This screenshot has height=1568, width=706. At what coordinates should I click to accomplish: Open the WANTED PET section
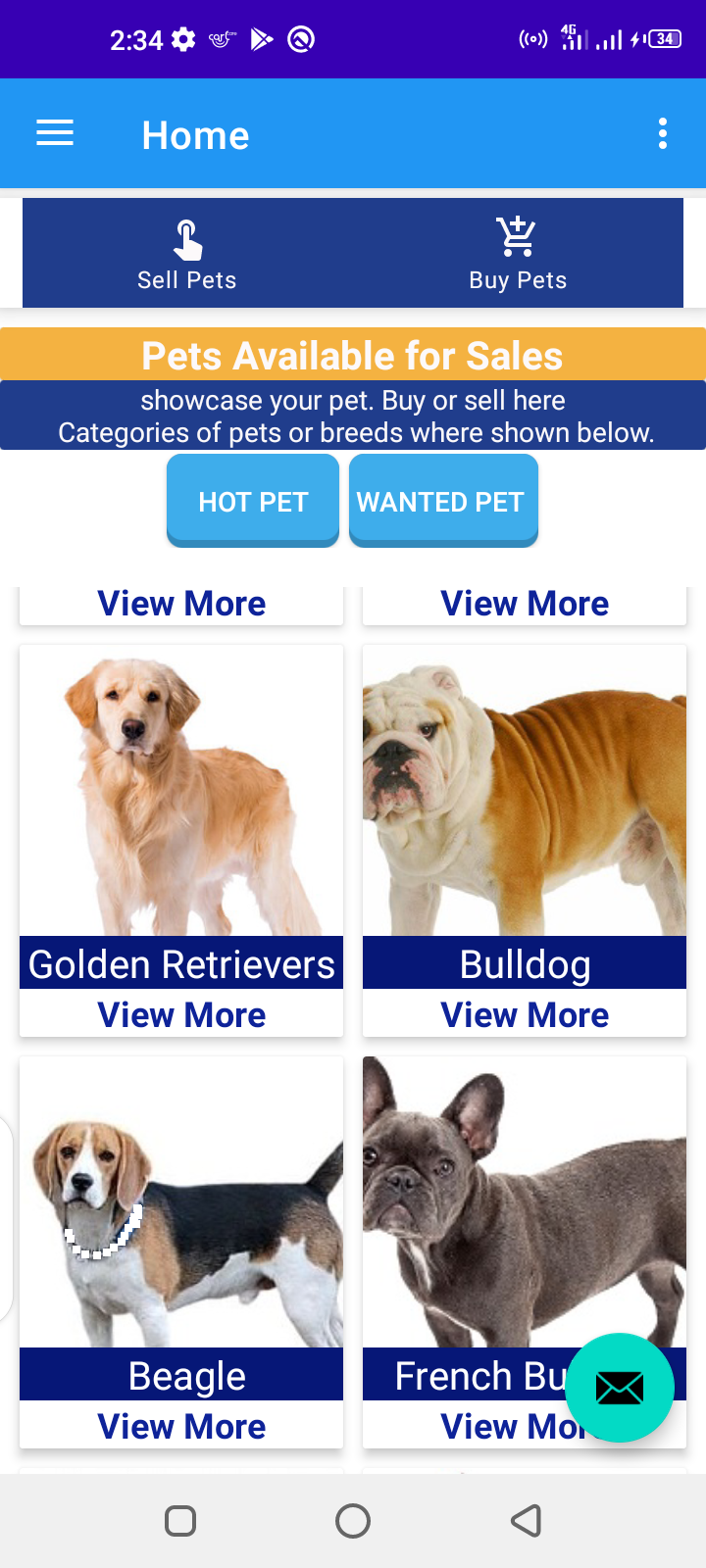tap(443, 501)
